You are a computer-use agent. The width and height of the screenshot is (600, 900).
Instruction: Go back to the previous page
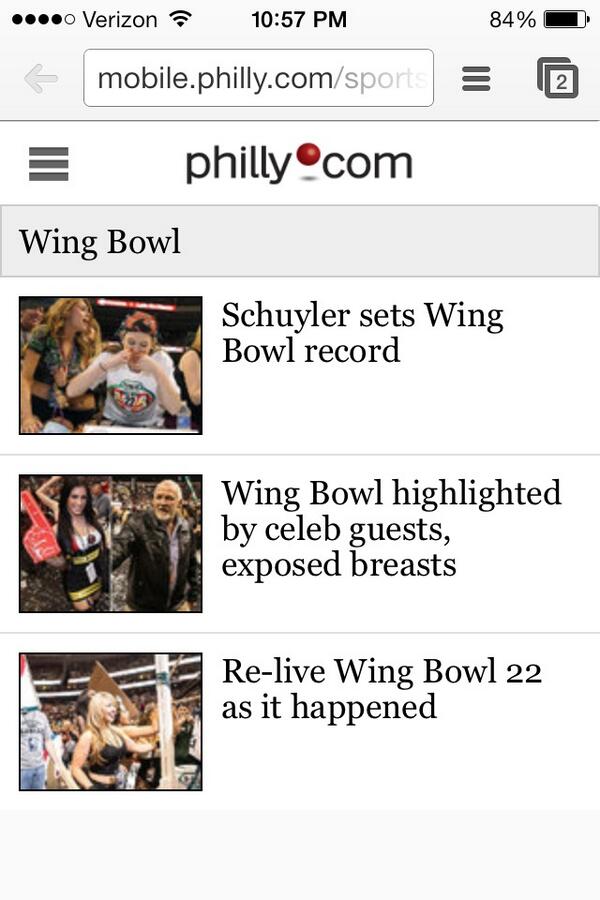[x=40, y=79]
